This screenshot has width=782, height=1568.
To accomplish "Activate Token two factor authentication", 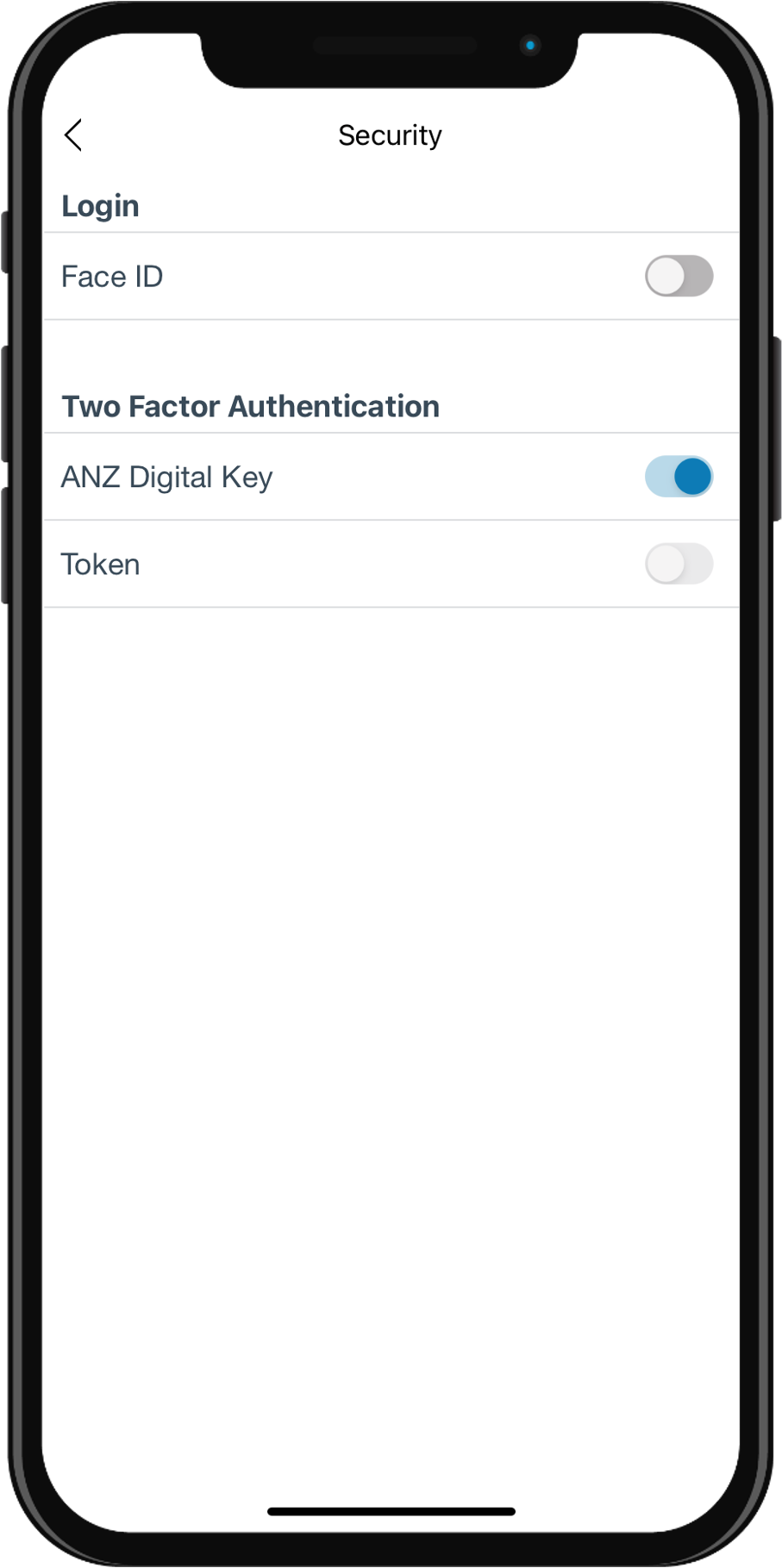I will pyautogui.click(x=679, y=564).
